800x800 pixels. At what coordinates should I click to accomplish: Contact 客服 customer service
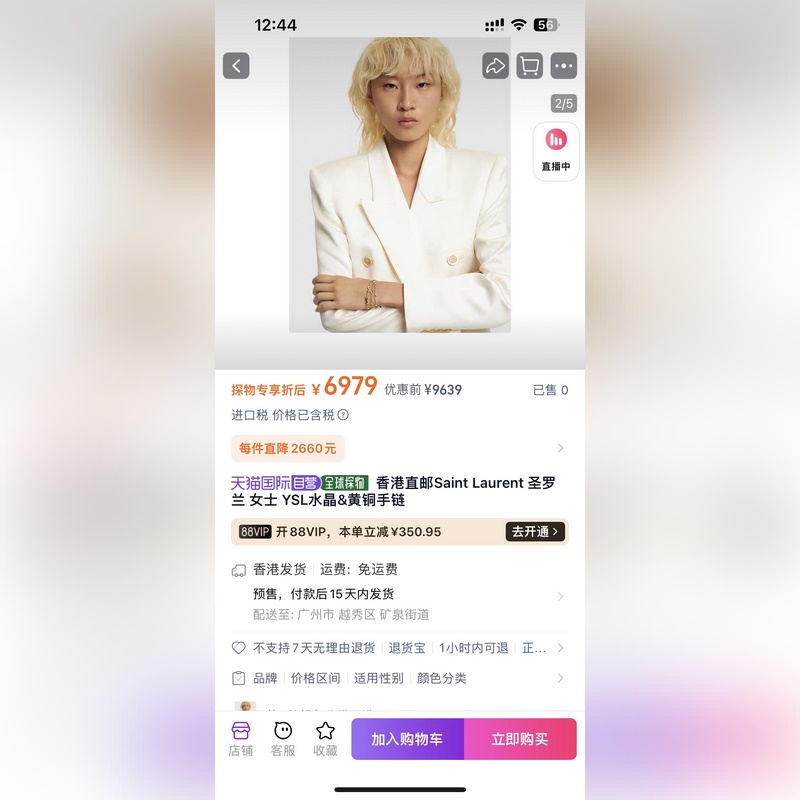pos(283,739)
